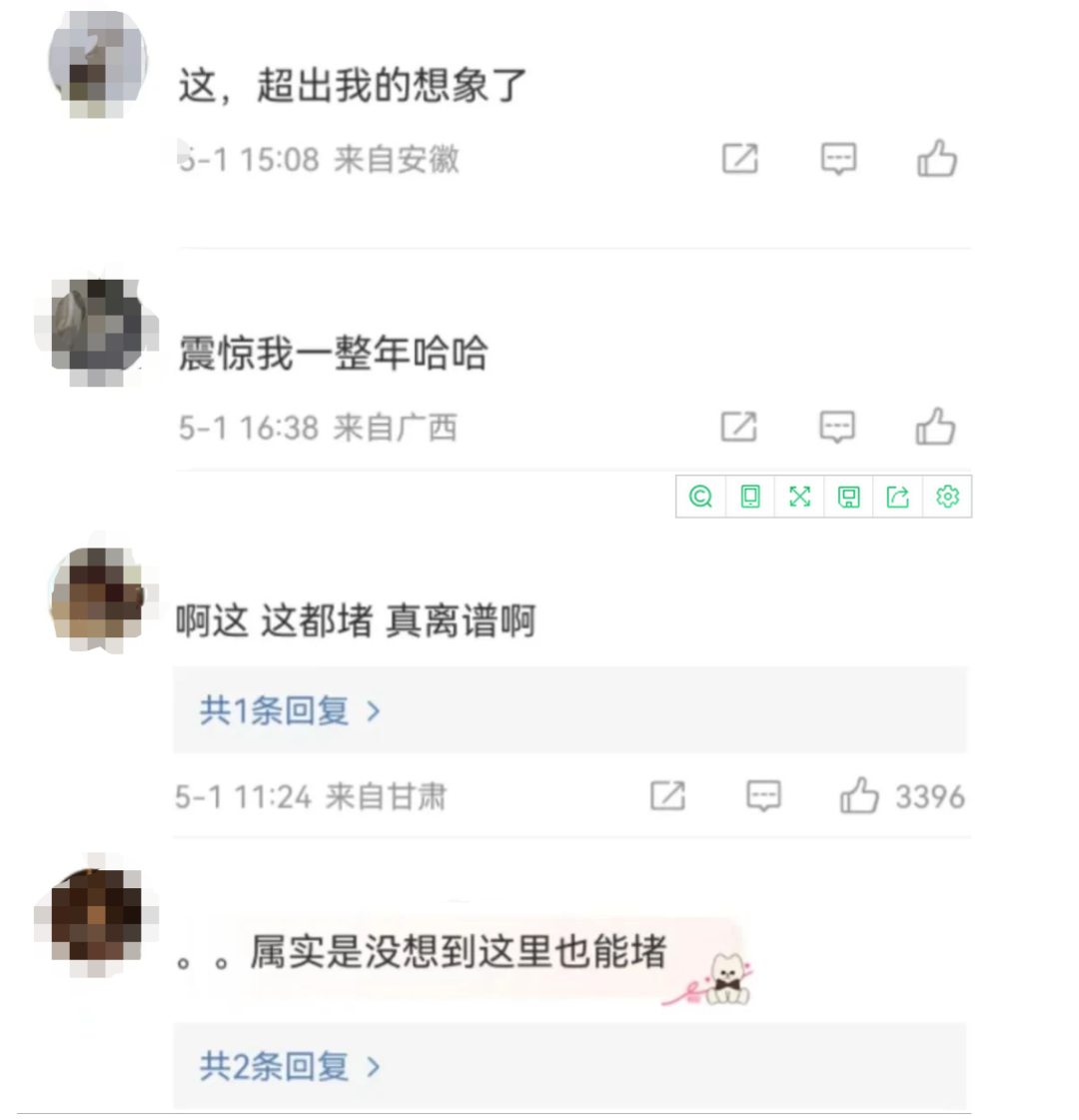The width and height of the screenshot is (1079, 1120).
Task: Repost the comment "这，超出我的想象了"
Action: 740,159
